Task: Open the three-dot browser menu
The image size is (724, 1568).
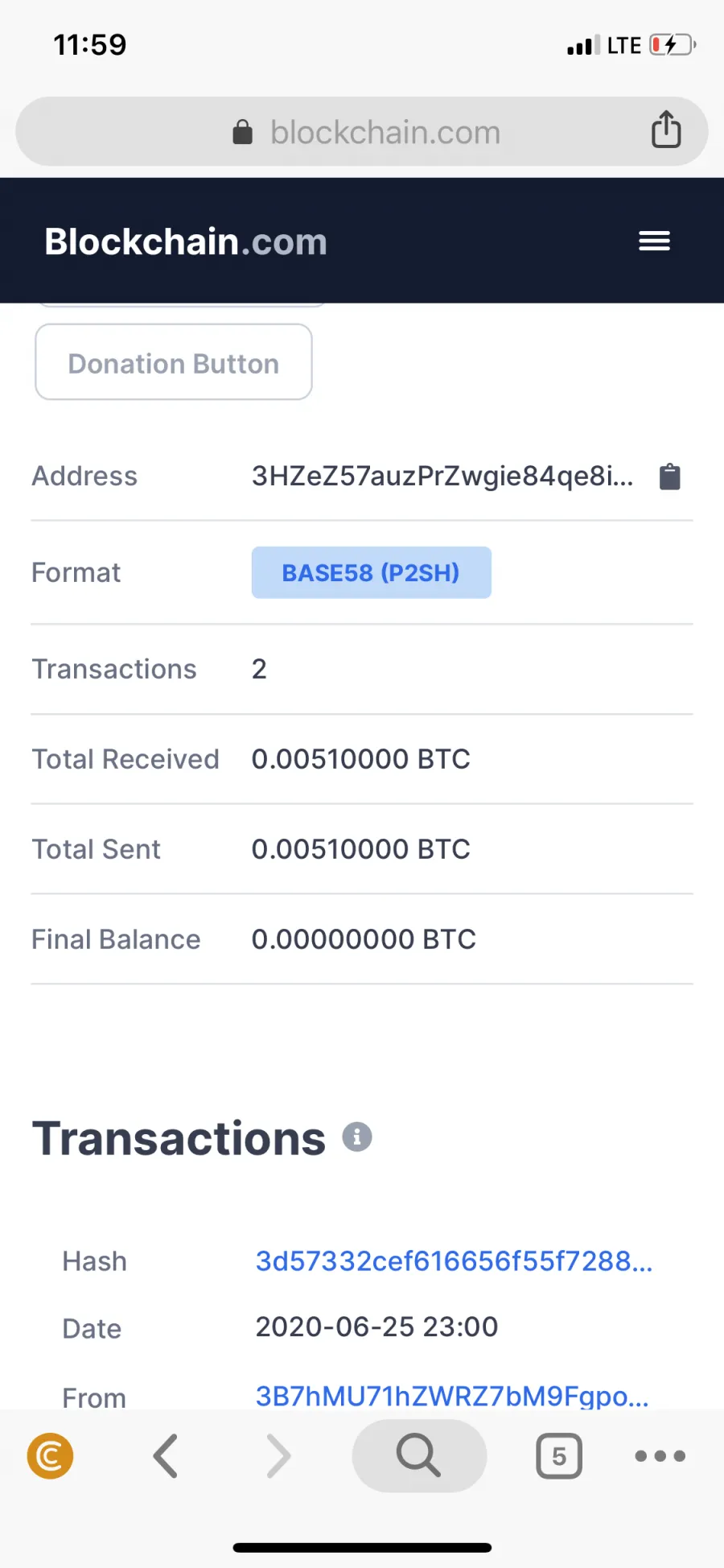Action: pos(660,1455)
